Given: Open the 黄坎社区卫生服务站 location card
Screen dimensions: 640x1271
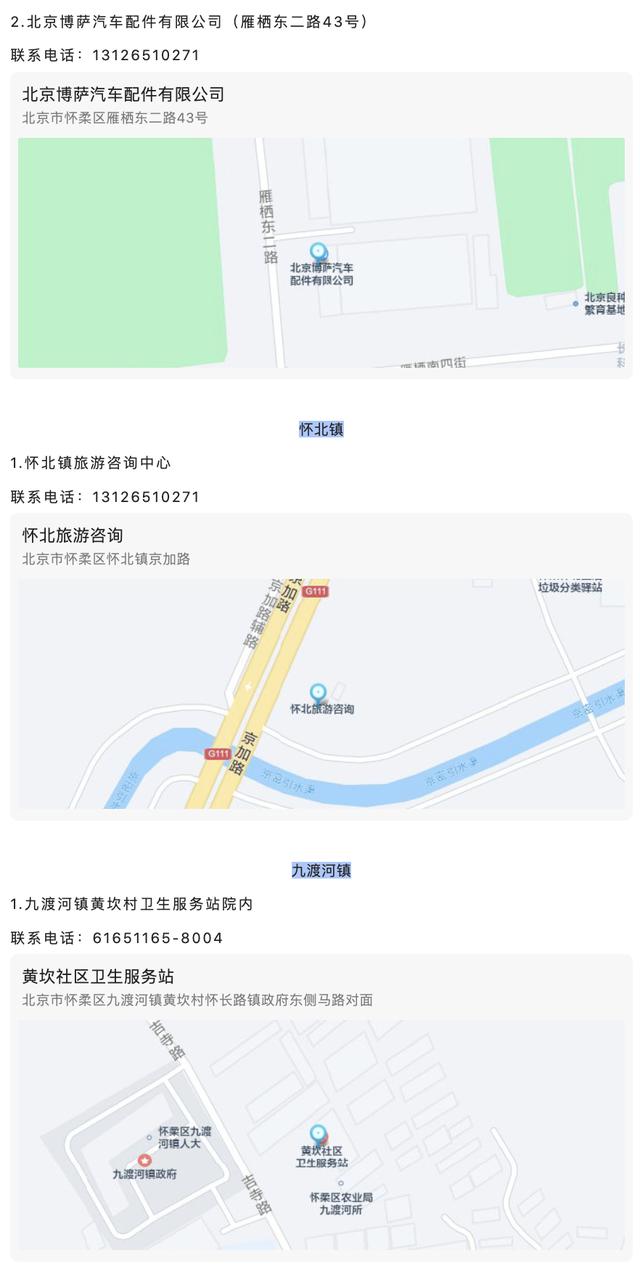Looking at the screenshot, I should 321,1106.
